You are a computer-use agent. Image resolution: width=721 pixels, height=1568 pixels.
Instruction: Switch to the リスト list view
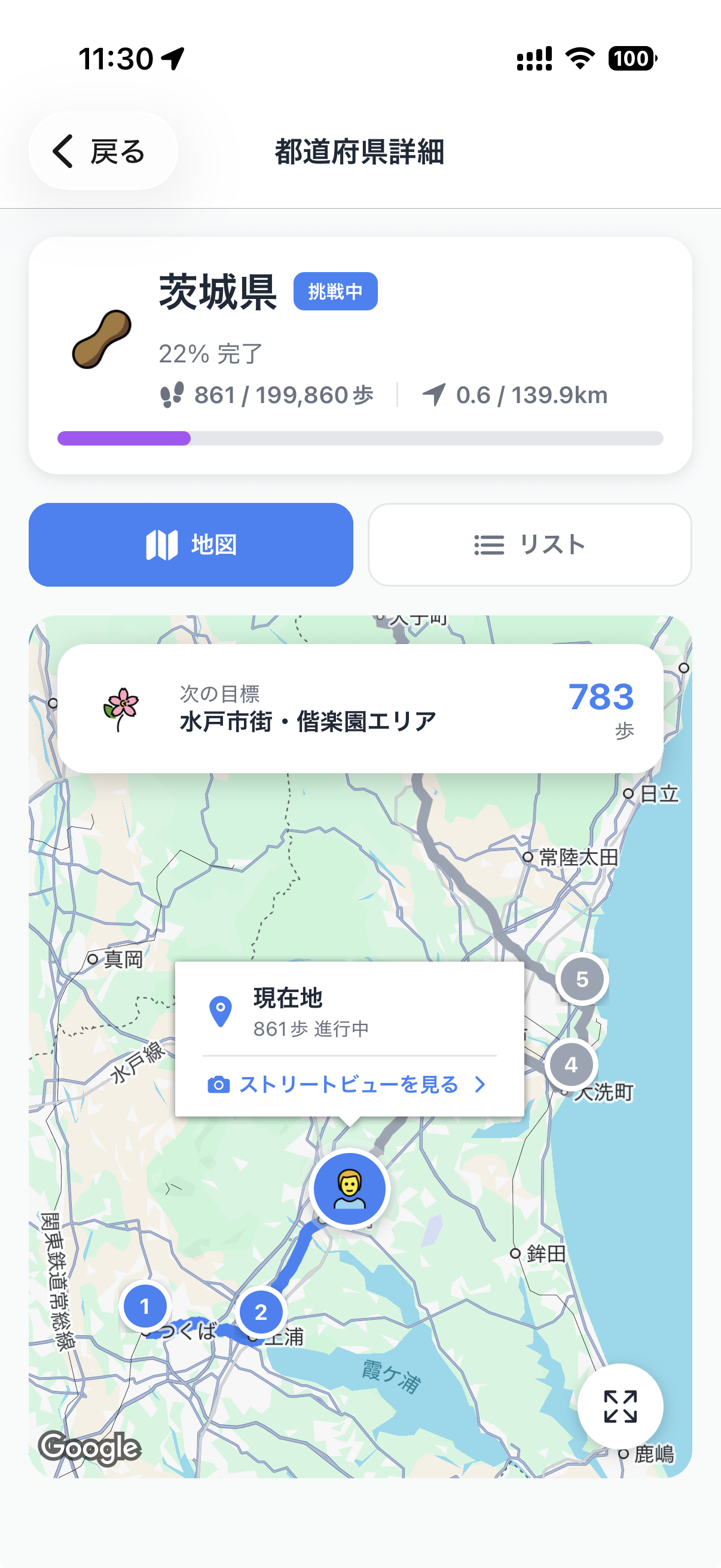(528, 544)
